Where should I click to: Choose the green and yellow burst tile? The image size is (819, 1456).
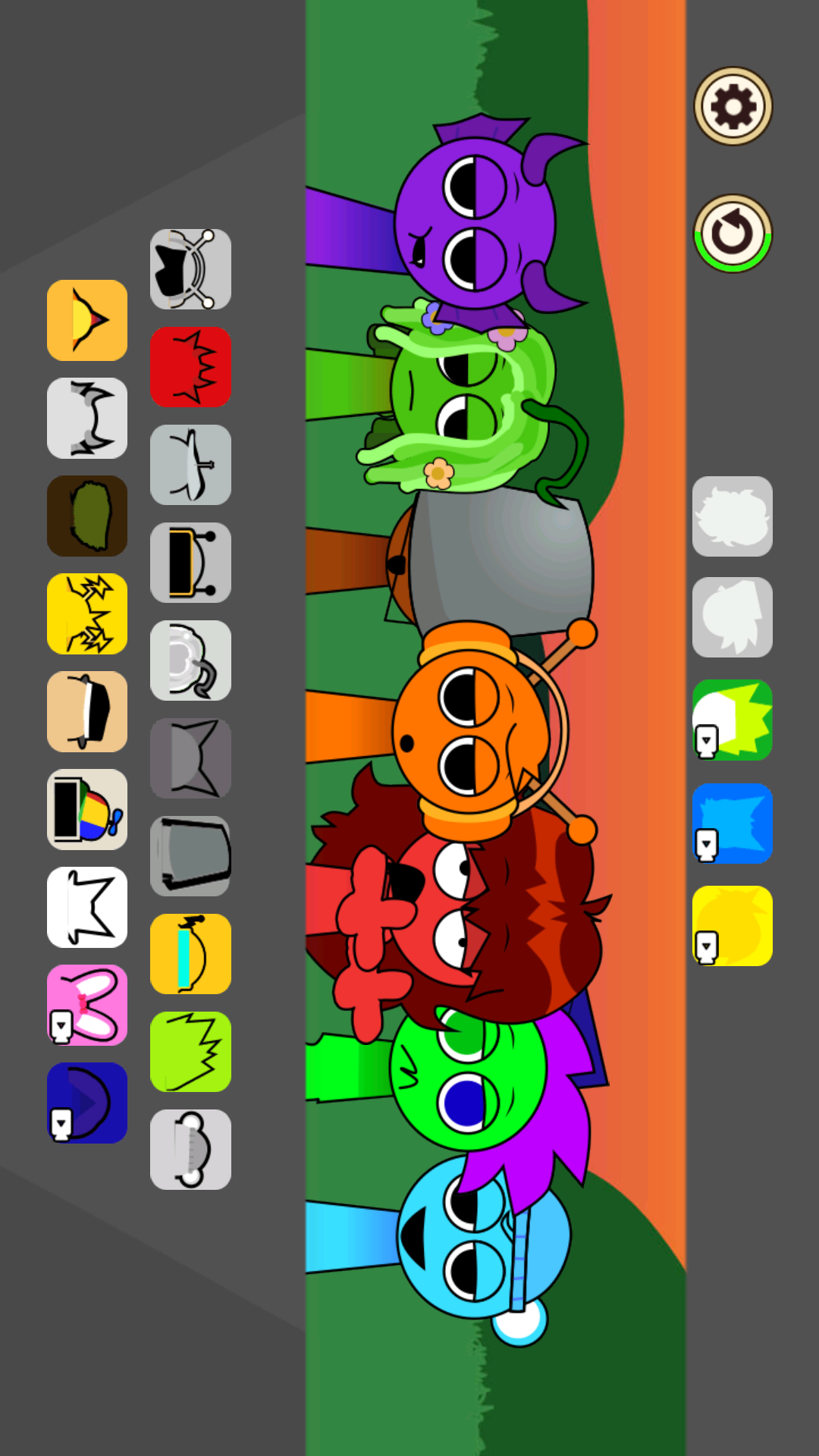733,720
